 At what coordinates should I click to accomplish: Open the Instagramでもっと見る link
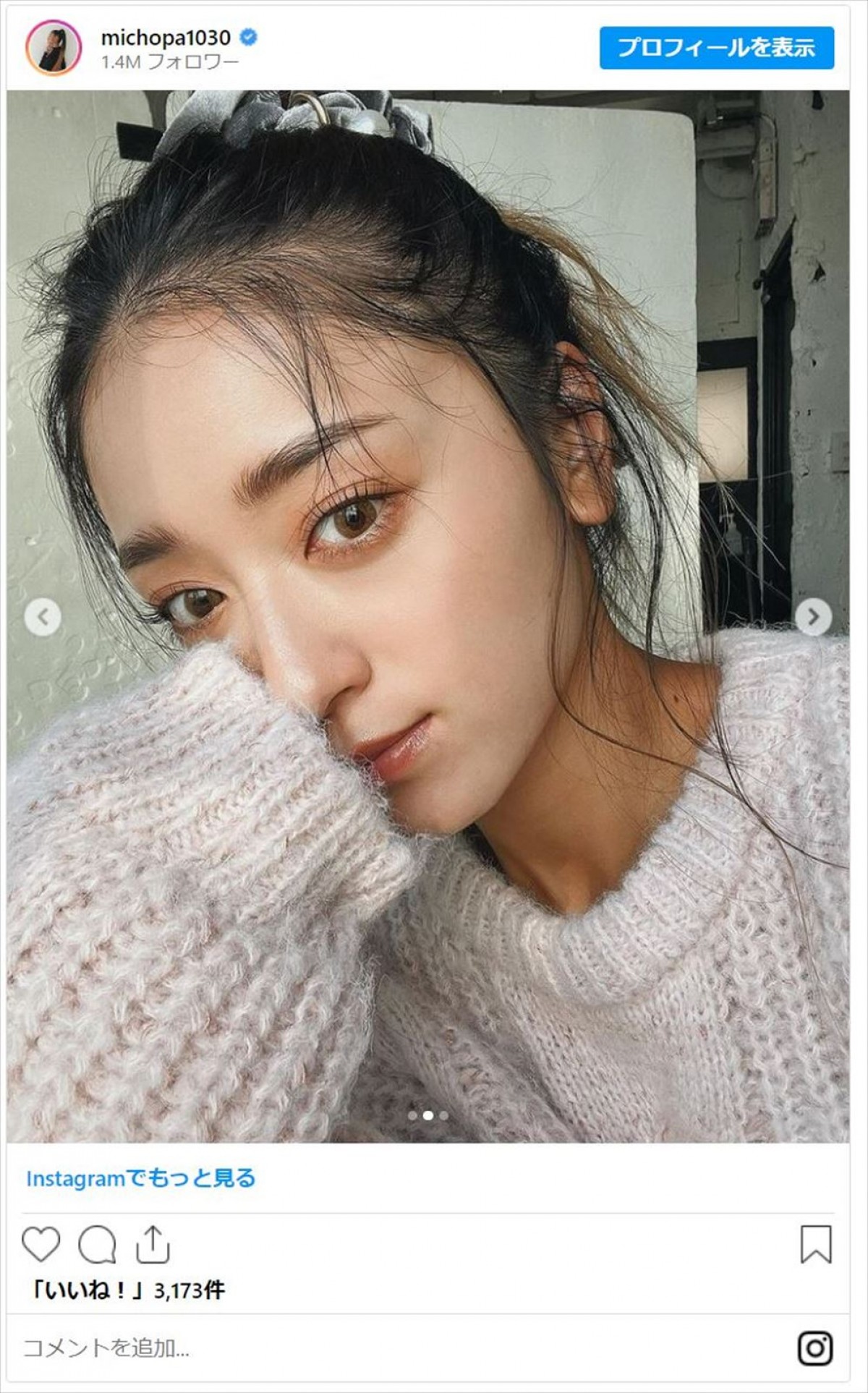[141, 1178]
